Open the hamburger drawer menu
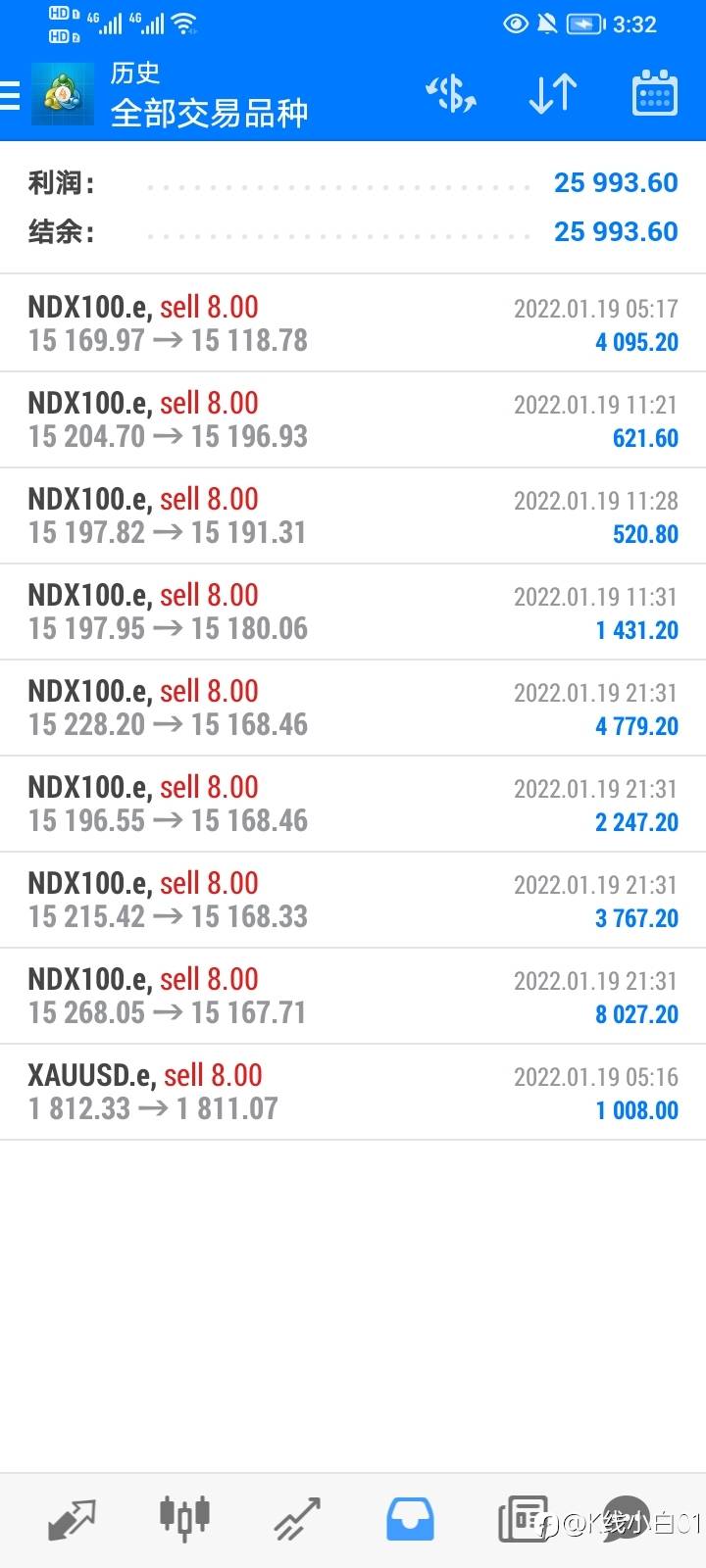 coord(10,96)
